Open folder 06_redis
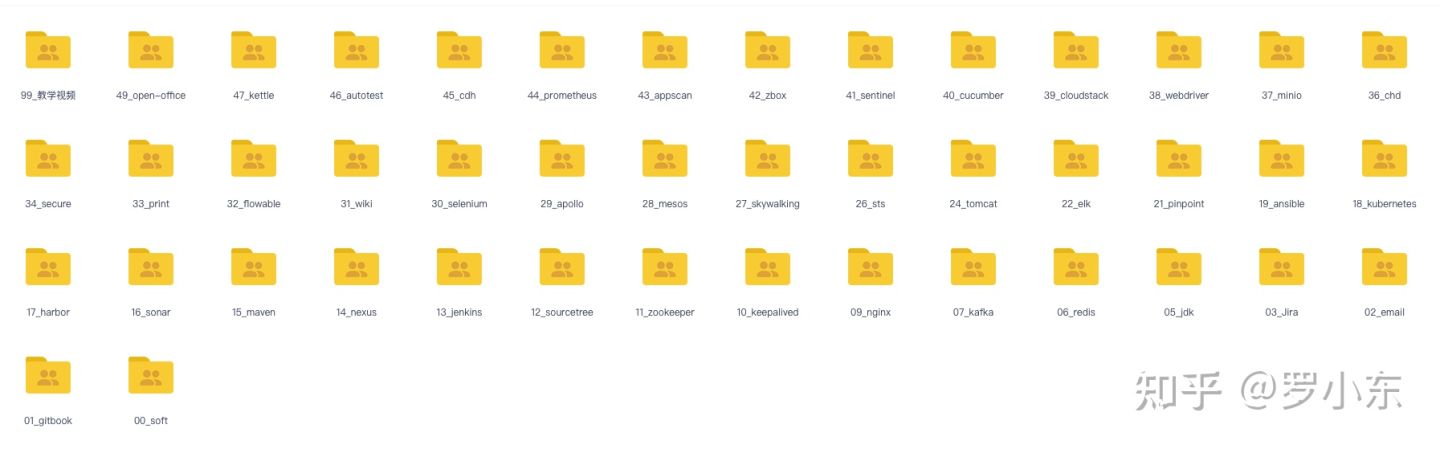Image resolution: width=1440 pixels, height=449 pixels. (1076, 267)
